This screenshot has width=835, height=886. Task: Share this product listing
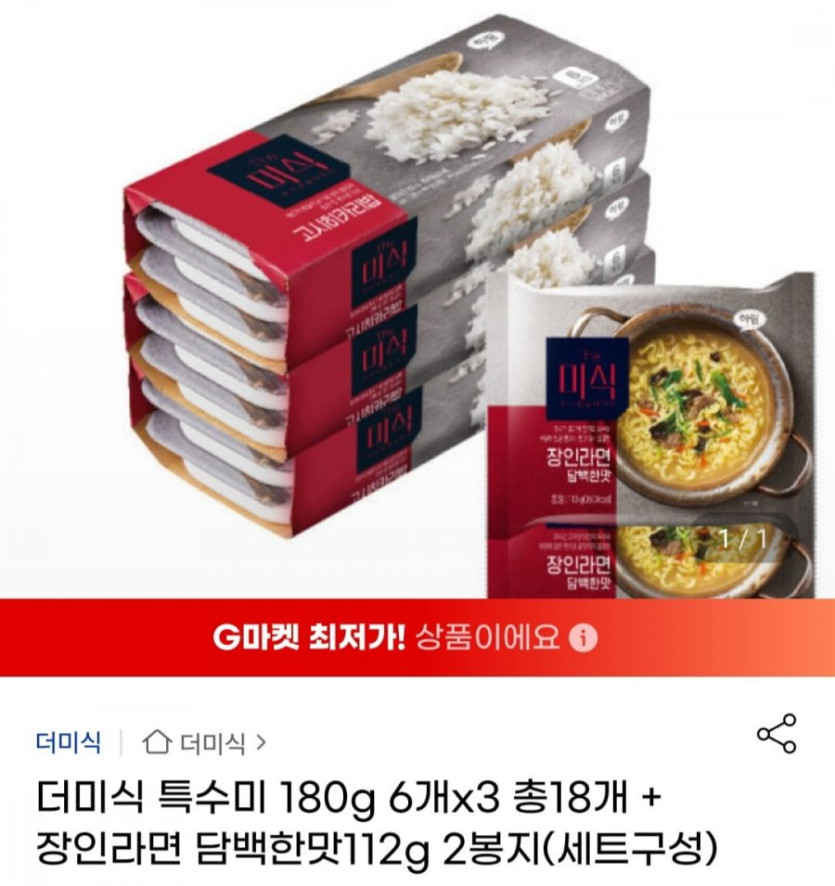pyautogui.click(x=776, y=734)
